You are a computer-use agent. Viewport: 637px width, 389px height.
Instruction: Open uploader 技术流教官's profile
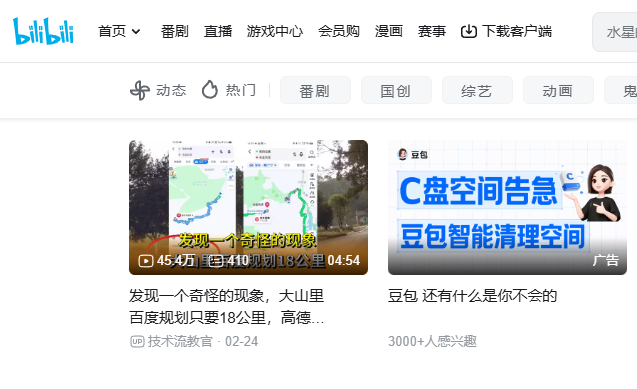click(180, 341)
